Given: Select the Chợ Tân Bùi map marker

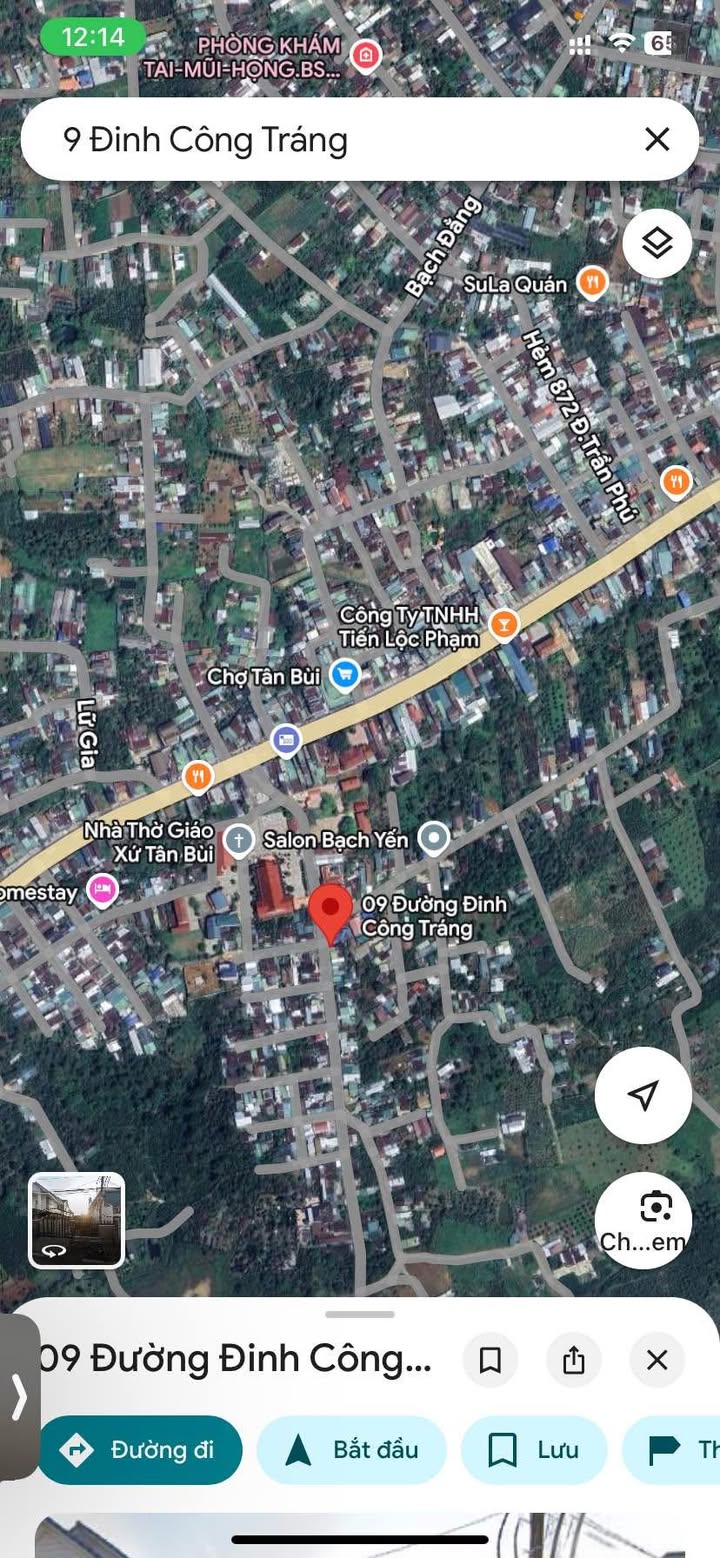Looking at the screenshot, I should [x=345, y=676].
